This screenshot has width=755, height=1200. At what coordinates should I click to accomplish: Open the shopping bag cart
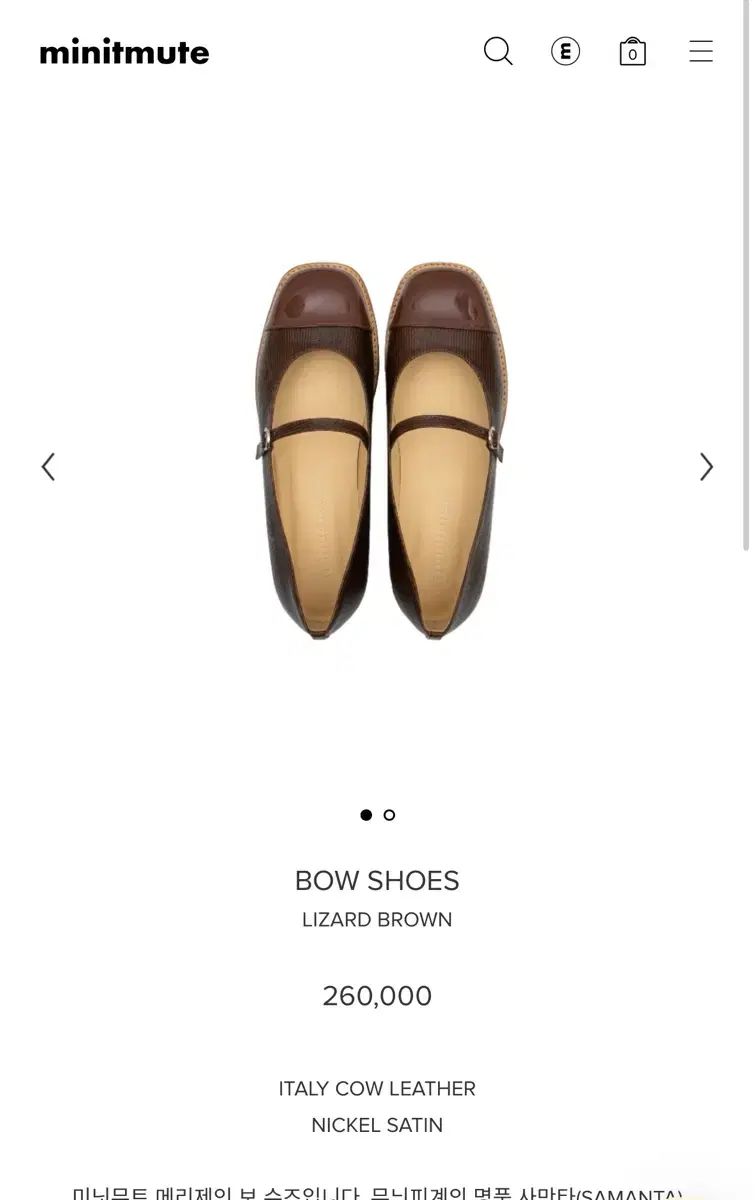[x=632, y=52]
